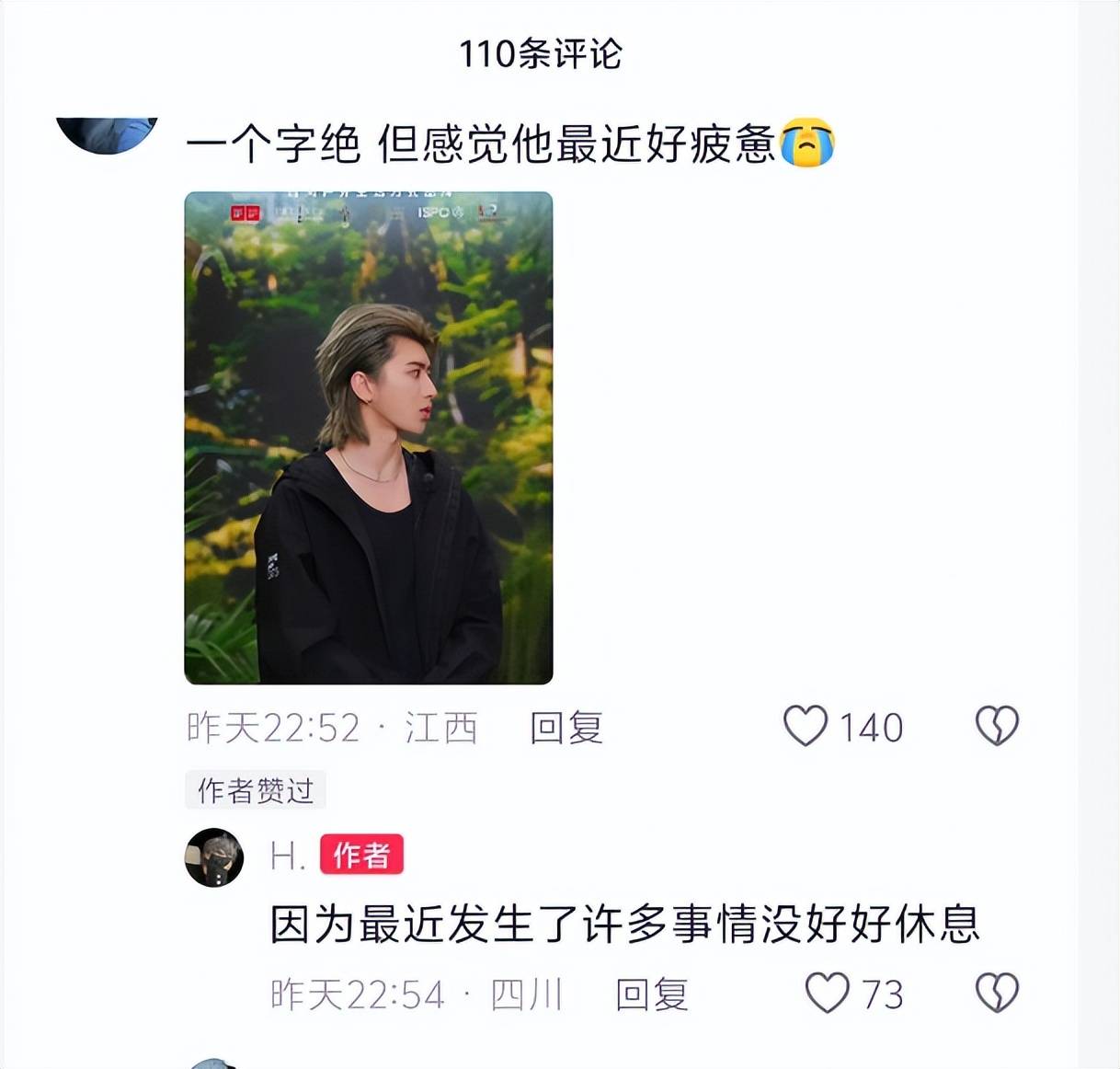
Task: Reply to the author's comment from 四川
Action: click(x=651, y=994)
